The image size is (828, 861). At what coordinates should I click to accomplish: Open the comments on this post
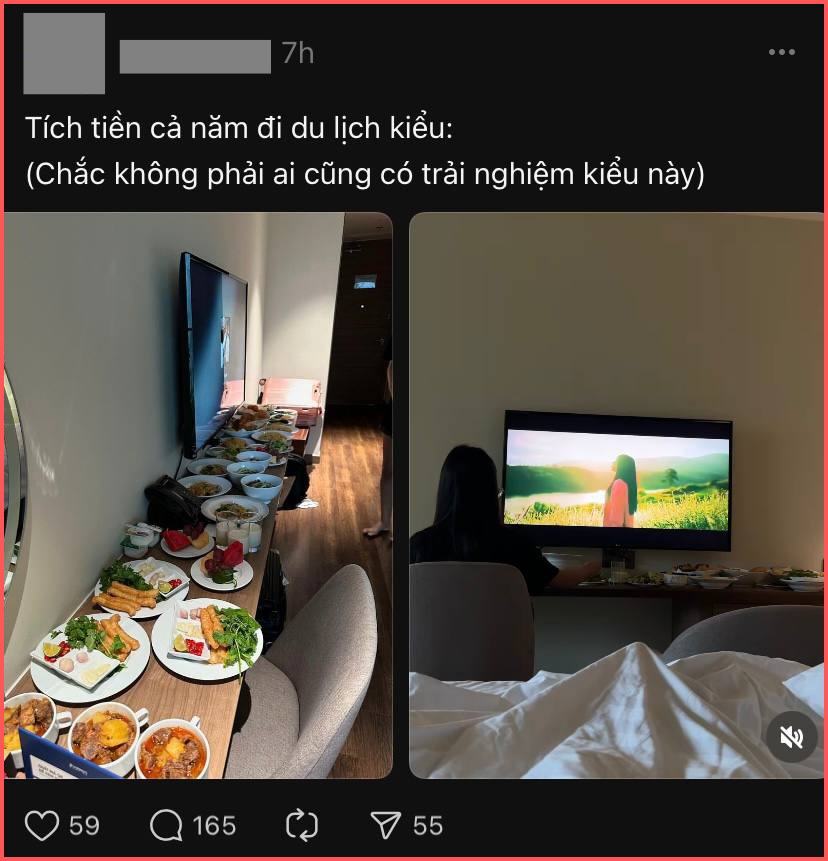tap(166, 825)
